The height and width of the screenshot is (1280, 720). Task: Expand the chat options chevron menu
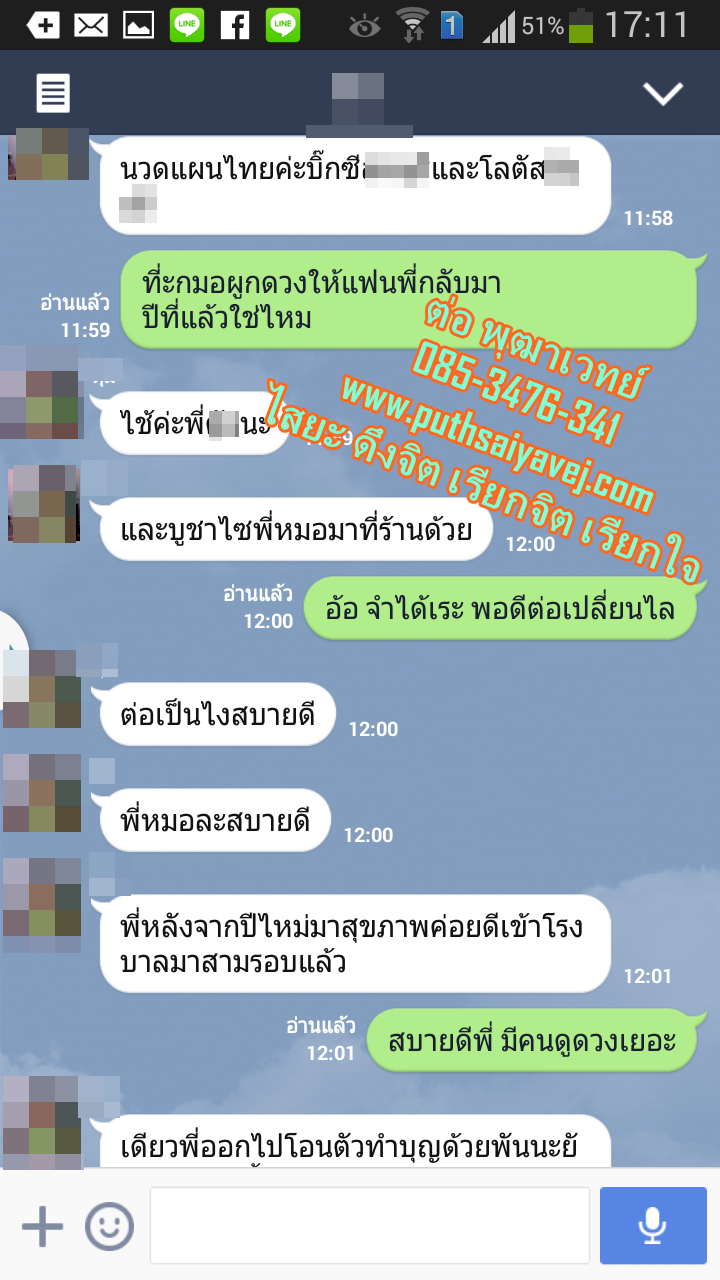[x=662, y=94]
